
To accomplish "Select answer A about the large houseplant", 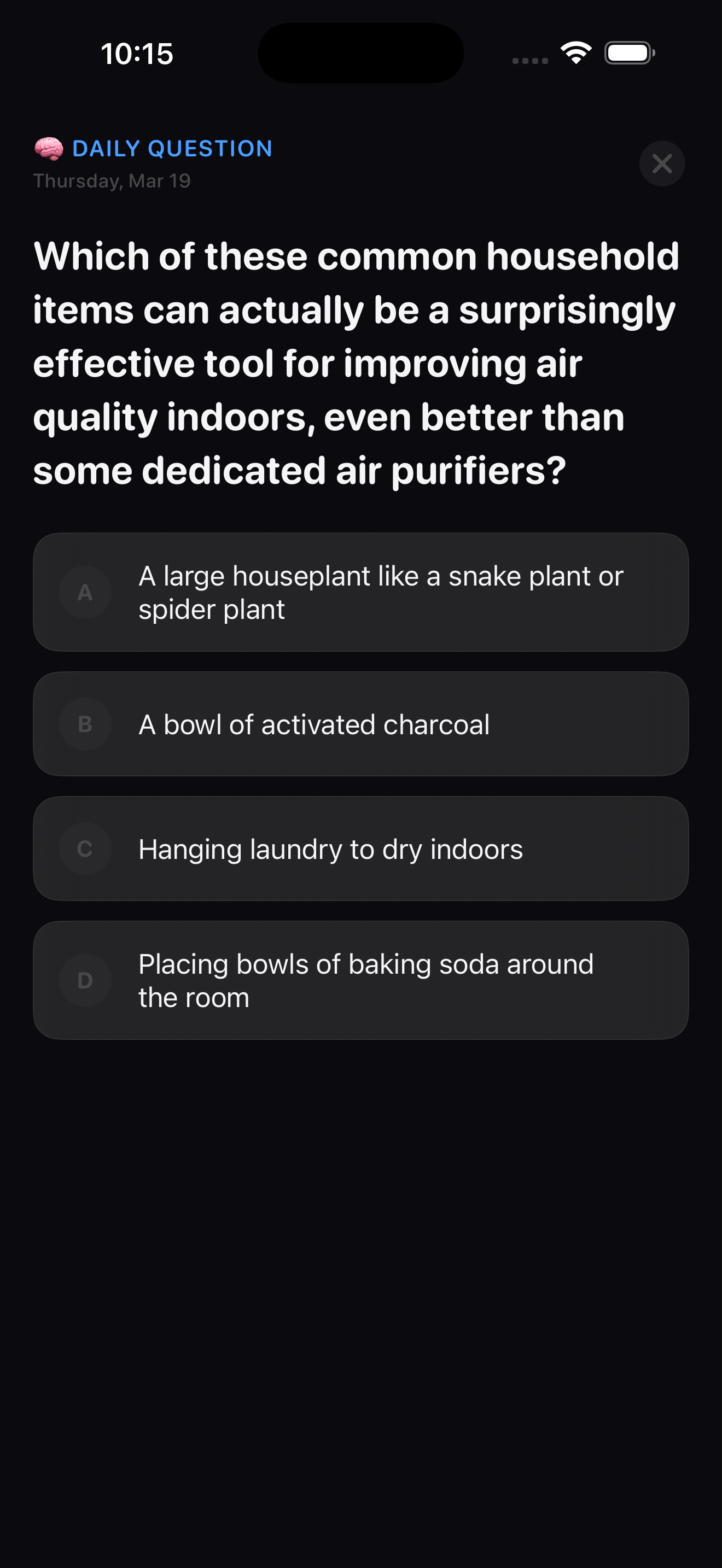I will pyautogui.click(x=360, y=592).
